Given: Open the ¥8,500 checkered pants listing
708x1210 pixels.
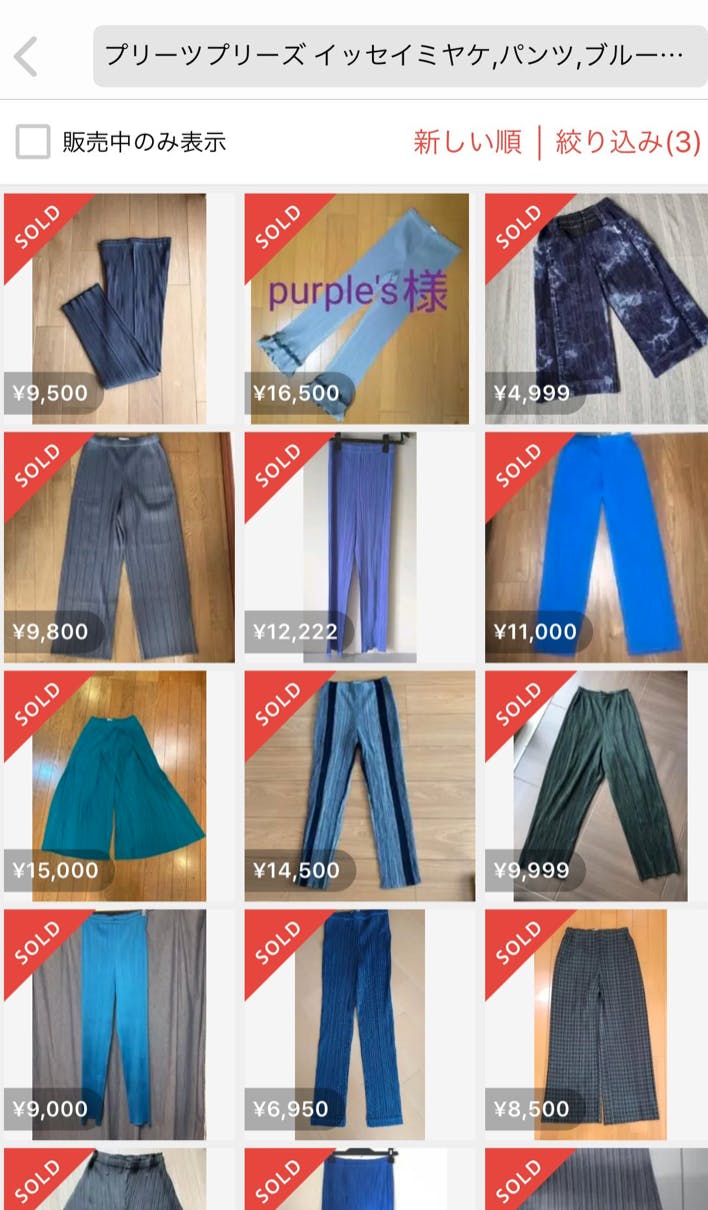Looking at the screenshot, I should click(x=596, y=1024).
